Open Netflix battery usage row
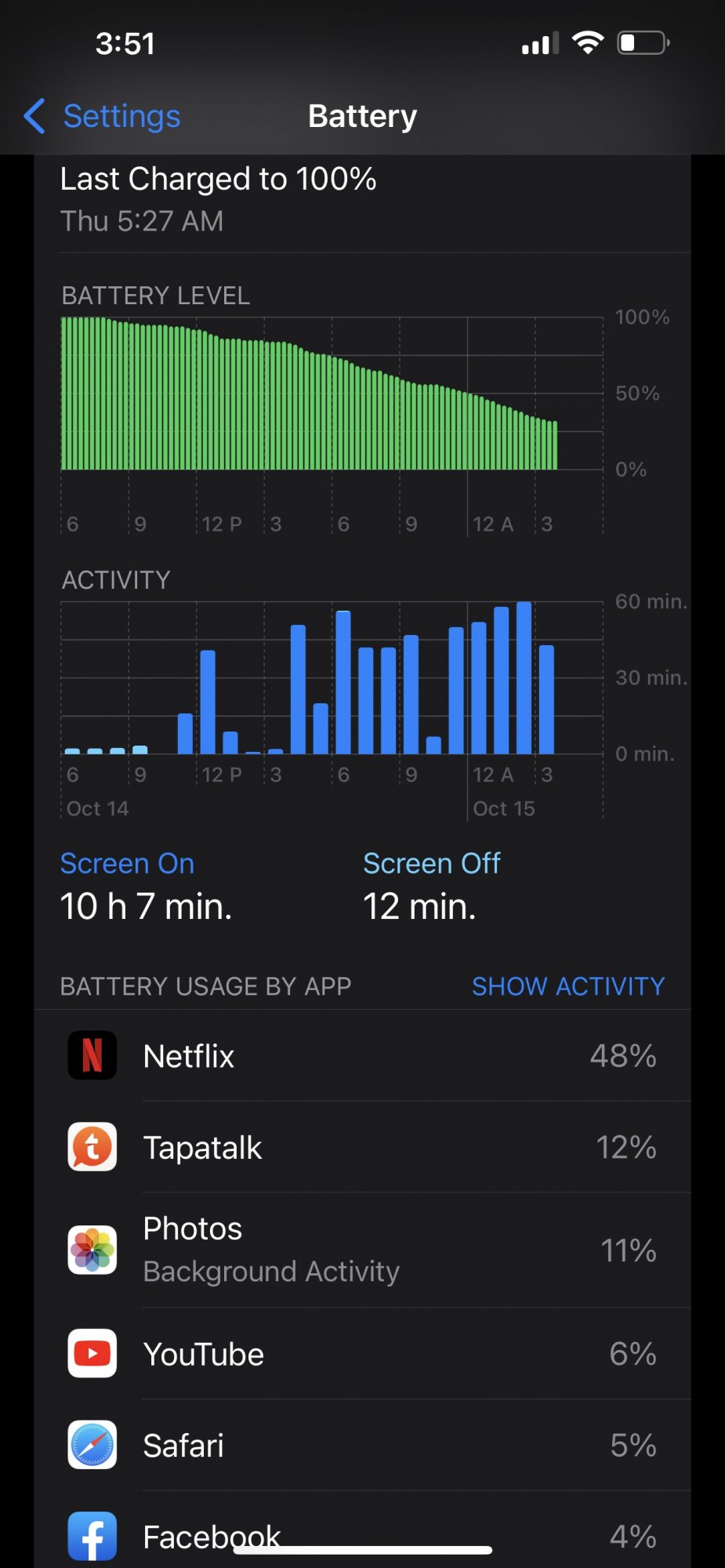Image resolution: width=725 pixels, height=1568 pixels. [x=362, y=1055]
